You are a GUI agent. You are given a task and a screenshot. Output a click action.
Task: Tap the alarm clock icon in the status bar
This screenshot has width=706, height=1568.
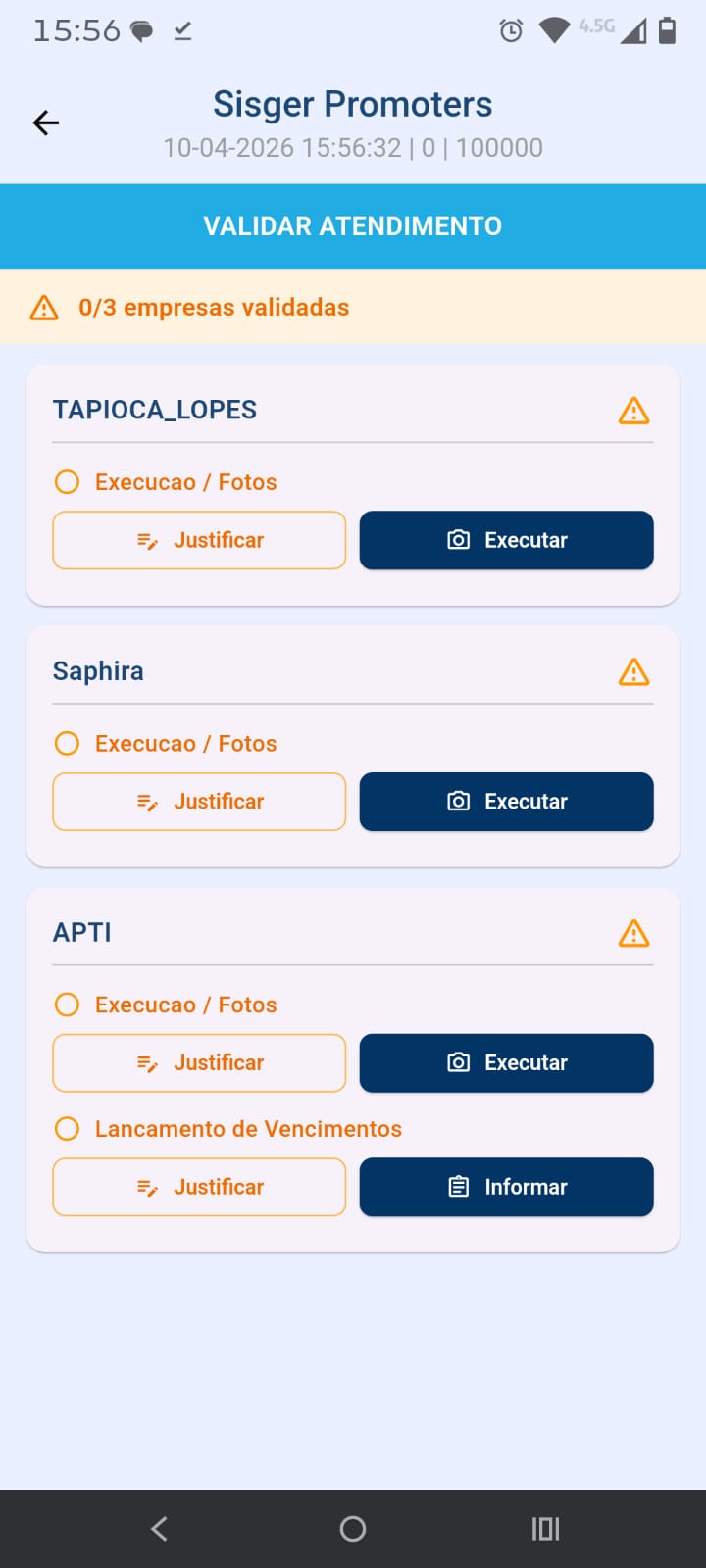pyautogui.click(x=511, y=29)
